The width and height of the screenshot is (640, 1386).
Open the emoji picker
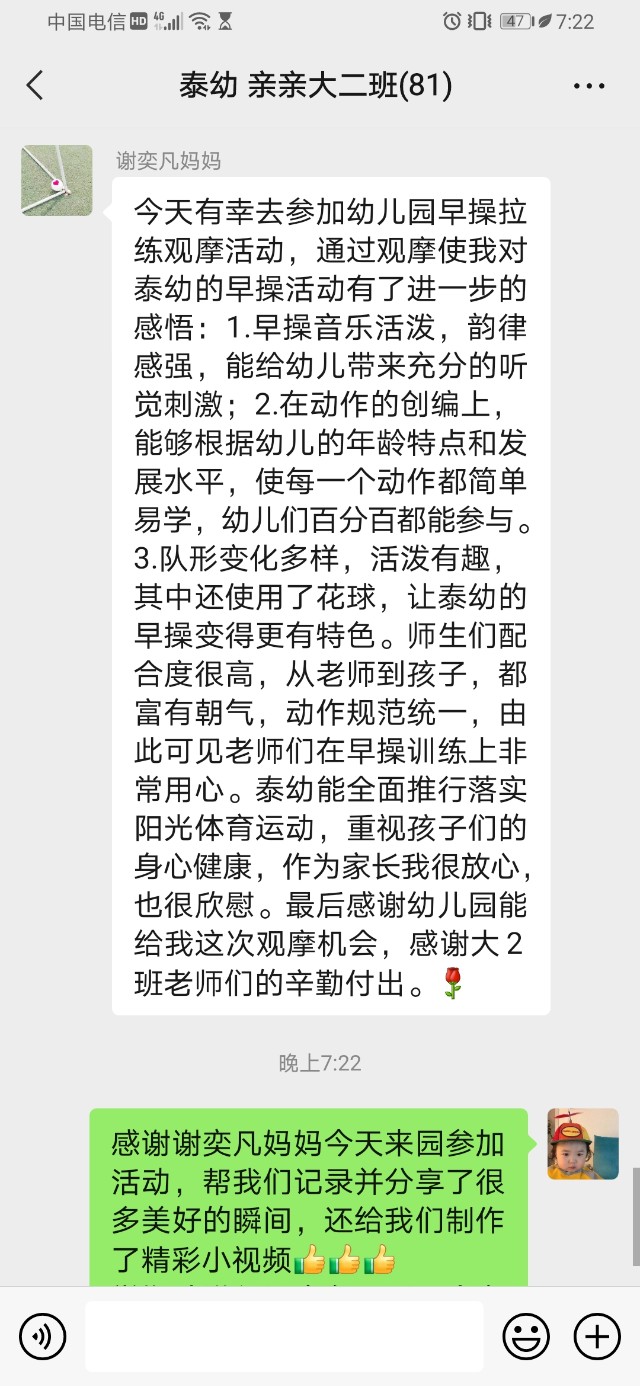click(526, 1337)
